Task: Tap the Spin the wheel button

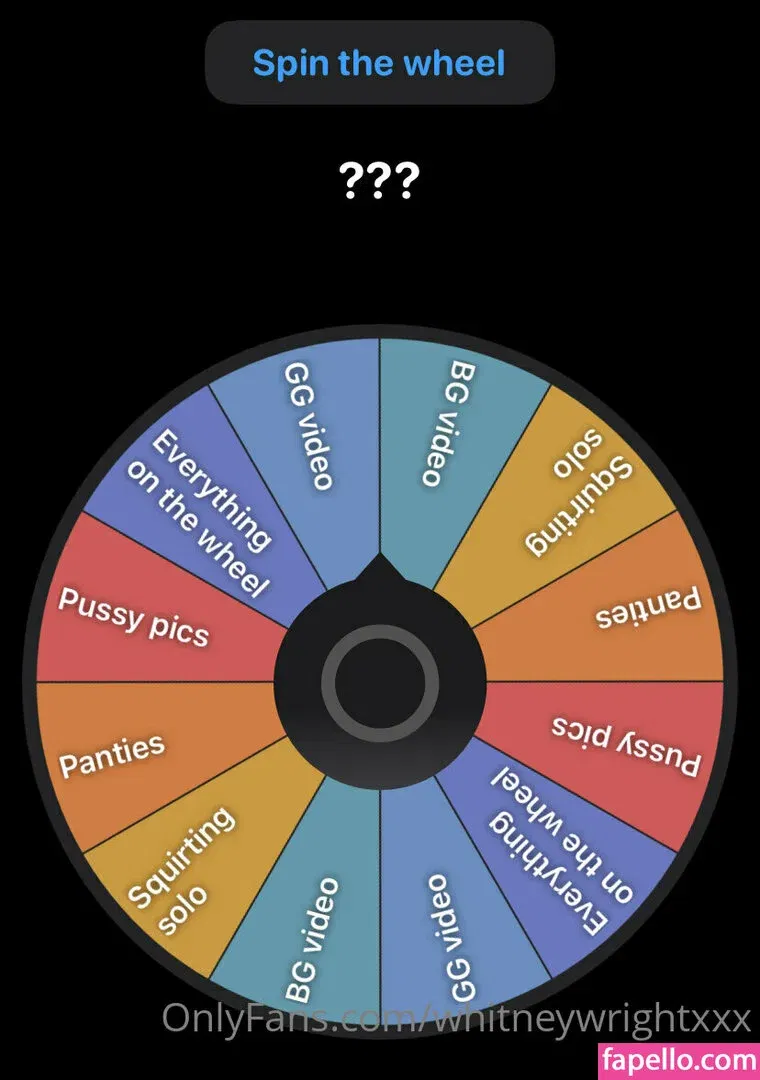Action: (379, 64)
